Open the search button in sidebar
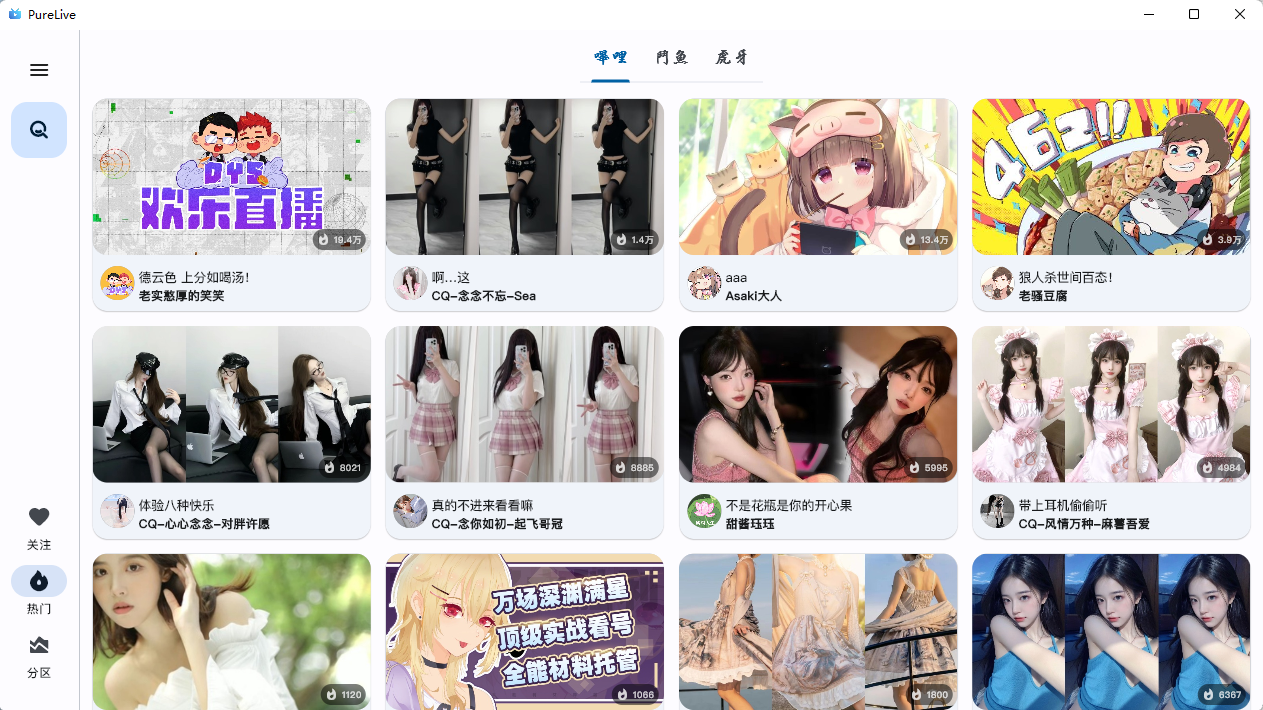The image size is (1263, 710). tap(39, 130)
